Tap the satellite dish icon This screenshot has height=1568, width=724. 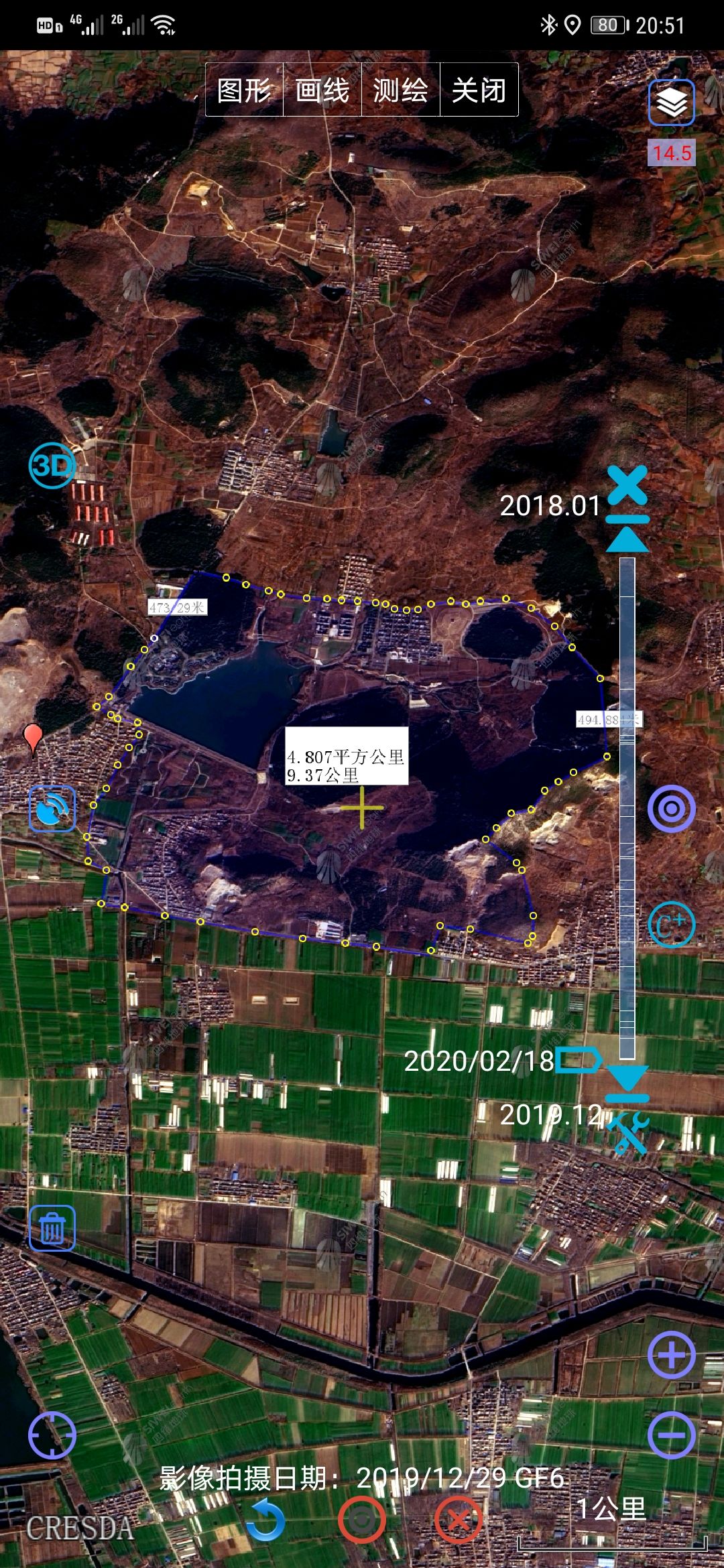click(x=52, y=809)
